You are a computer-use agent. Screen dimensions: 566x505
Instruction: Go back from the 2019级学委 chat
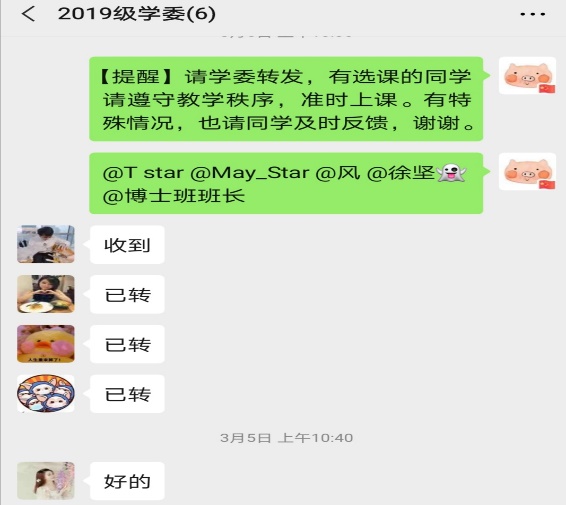pos(29,14)
